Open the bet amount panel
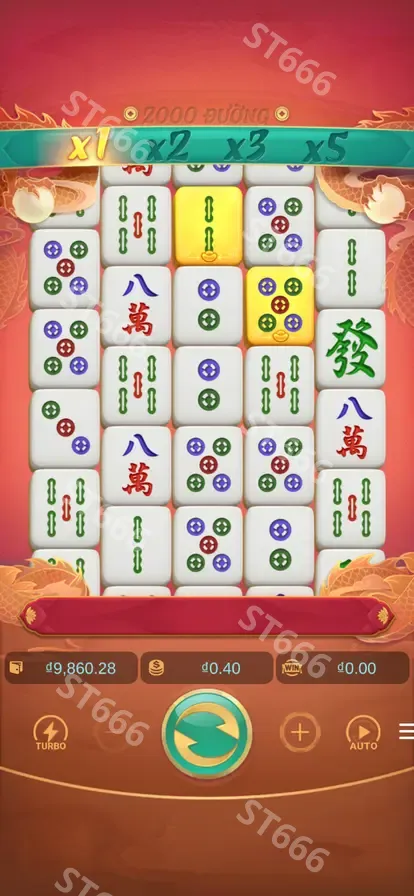Image resolution: width=414 pixels, height=896 pixels. [207, 668]
